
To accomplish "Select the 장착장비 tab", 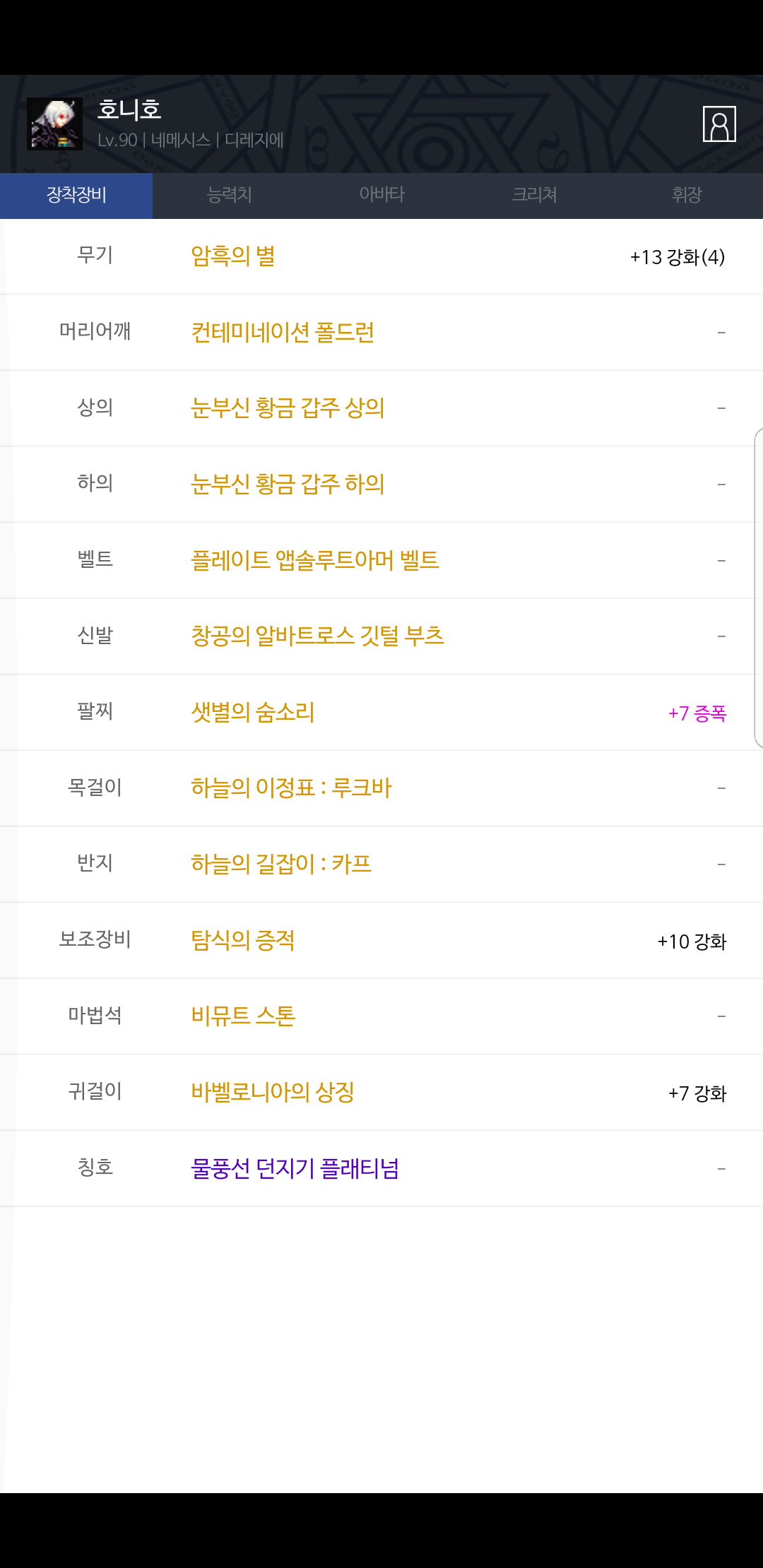I will click(76, 195).
